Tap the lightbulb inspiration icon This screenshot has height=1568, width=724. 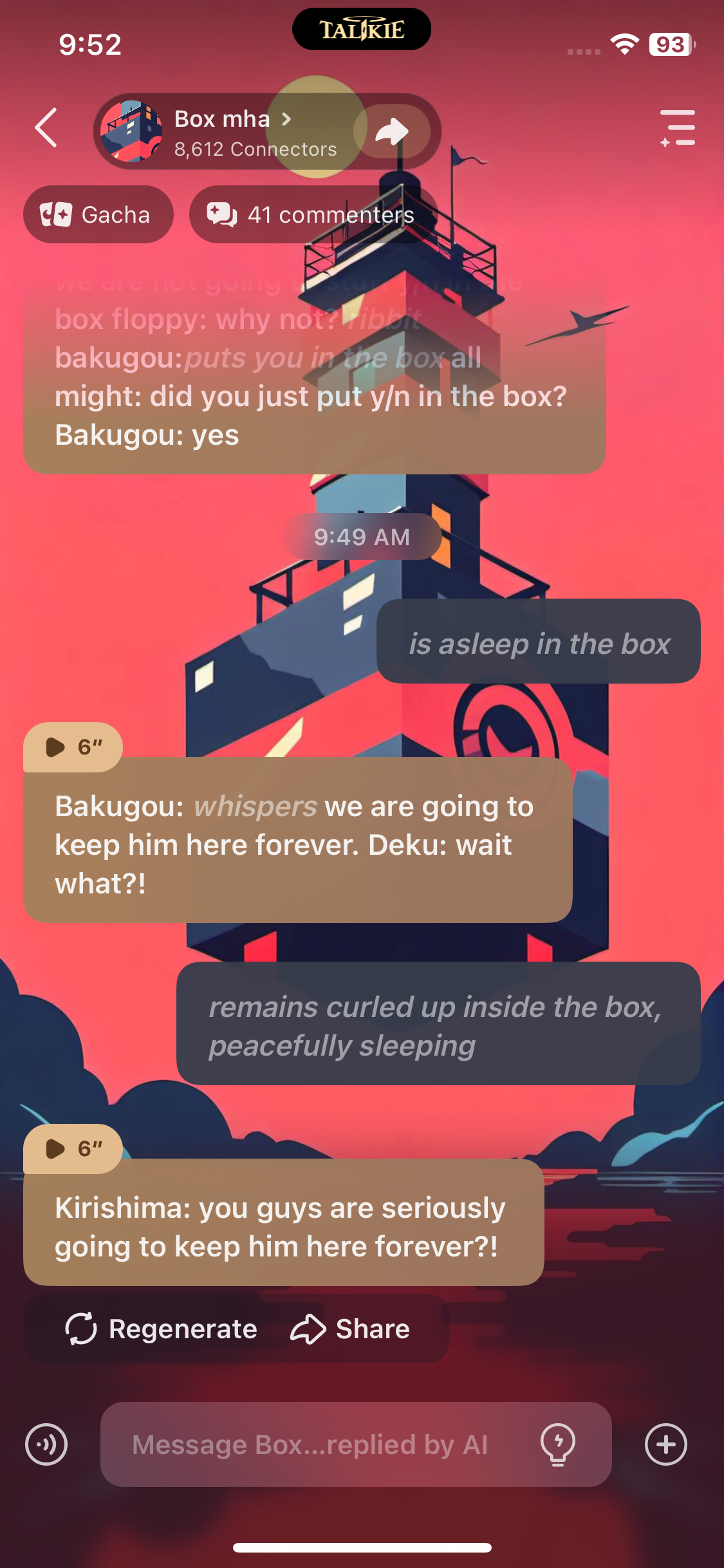(x=558, y=1444)
